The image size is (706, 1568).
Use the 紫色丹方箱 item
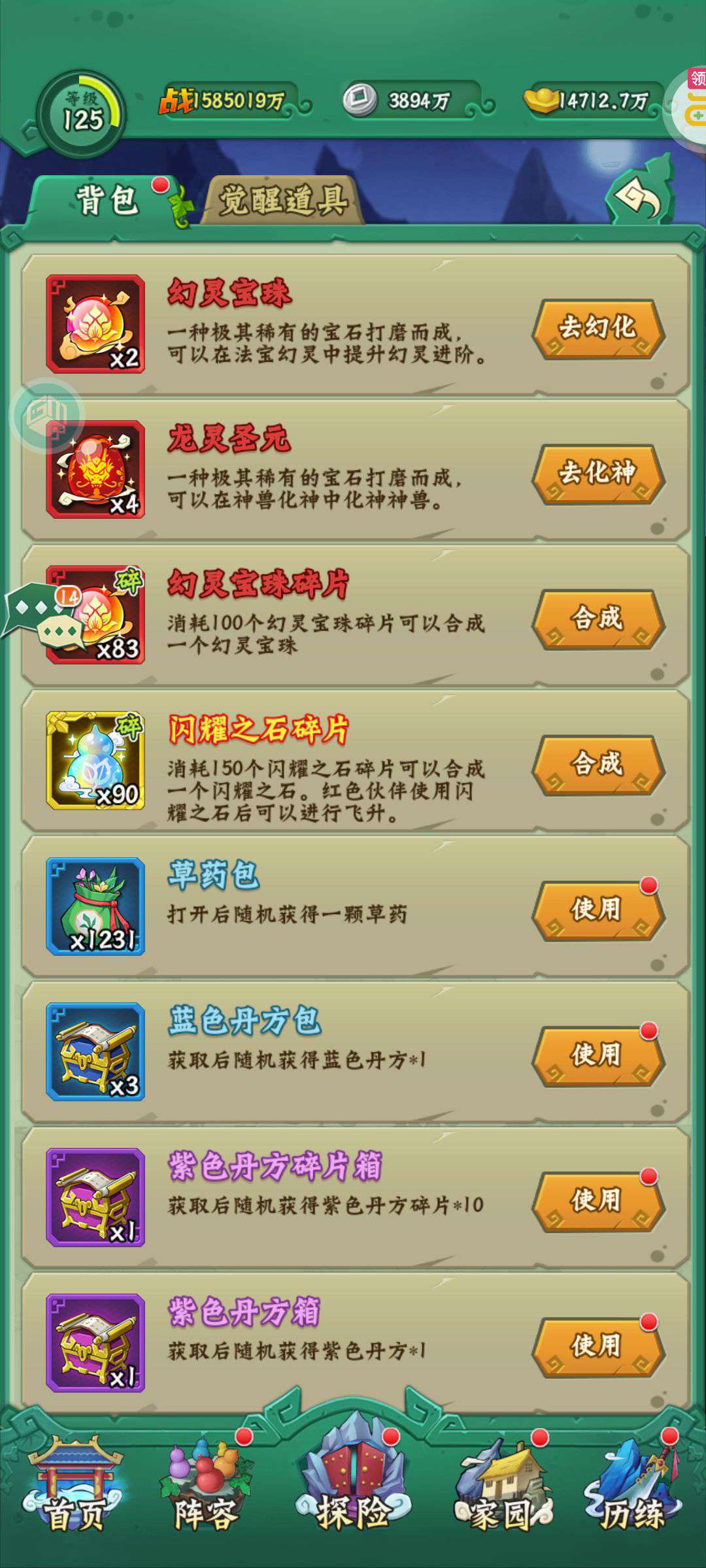[x=598, y=1347]
